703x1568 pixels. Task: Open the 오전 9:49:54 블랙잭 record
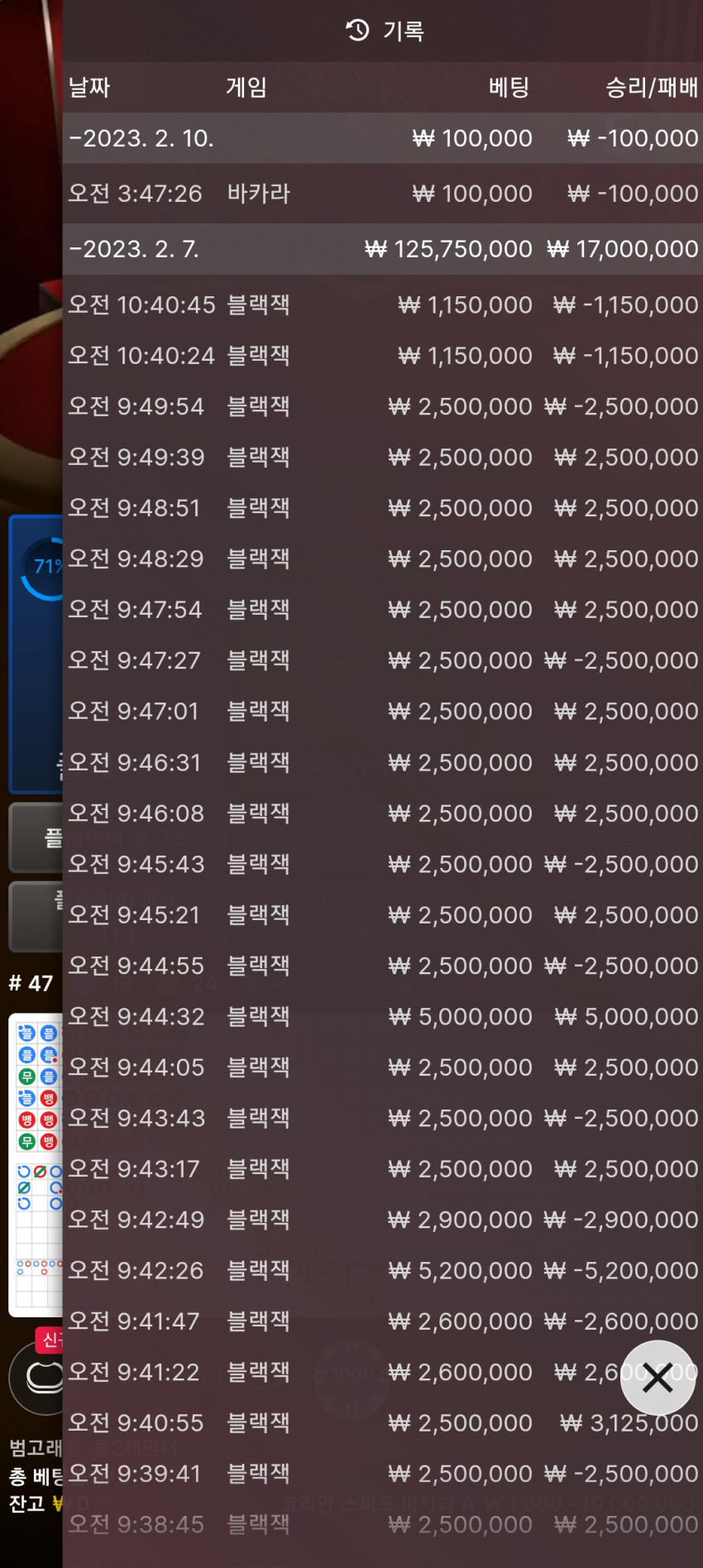pyautogui.click(x=383, y=406)
